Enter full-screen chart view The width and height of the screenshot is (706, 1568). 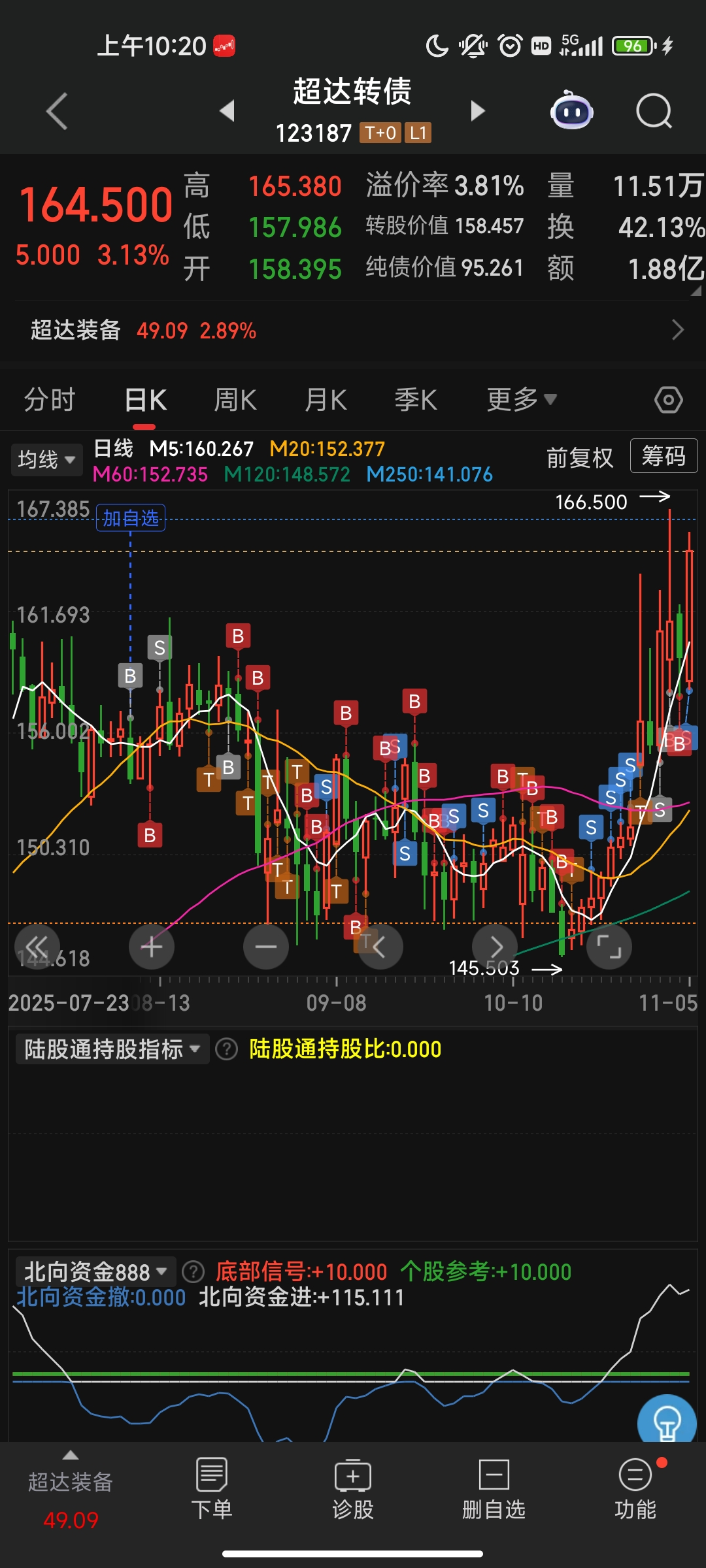pyautogui.click(x=609, y=947)
